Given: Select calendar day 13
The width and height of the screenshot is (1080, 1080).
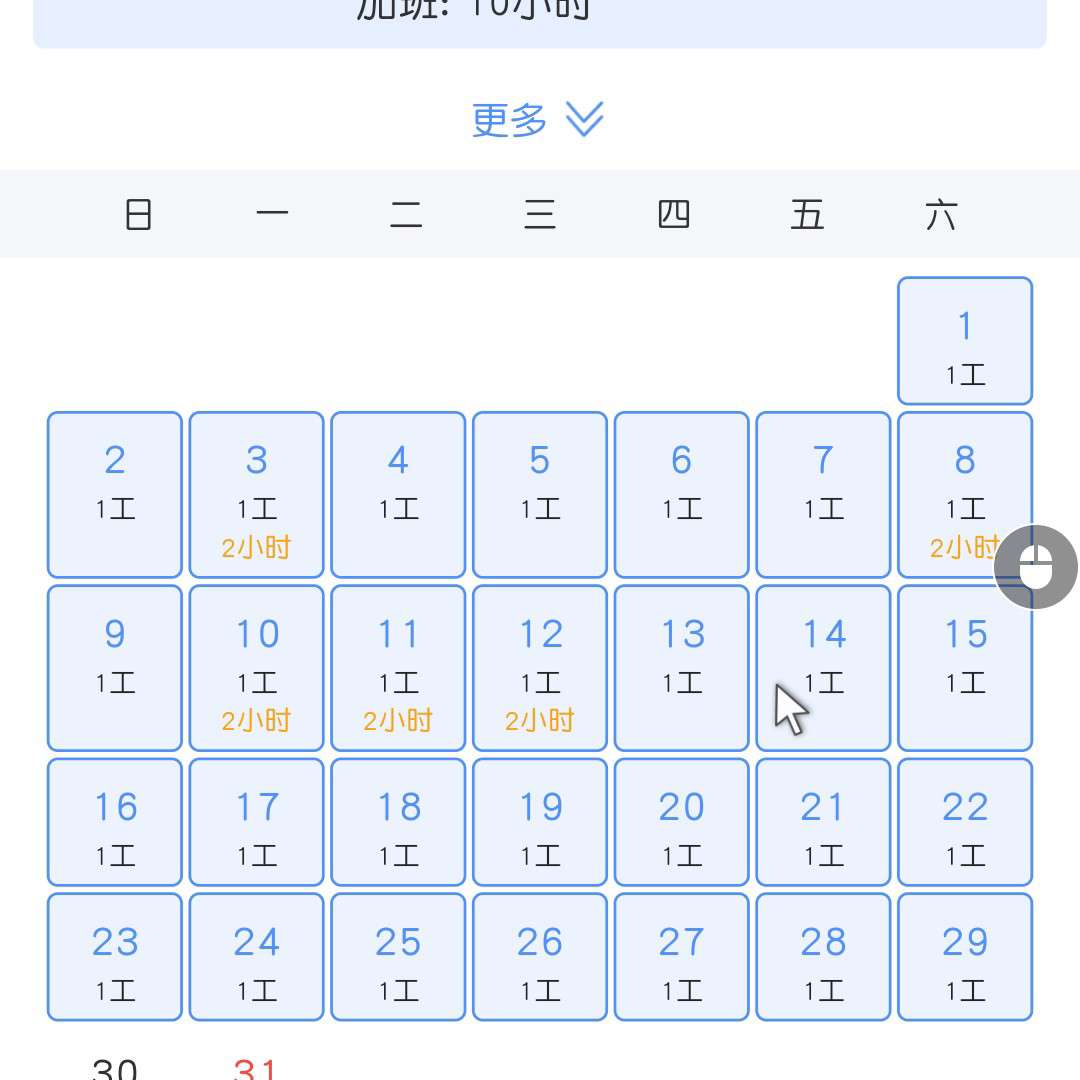Looking at the screenshot, I should pos(682,668).
